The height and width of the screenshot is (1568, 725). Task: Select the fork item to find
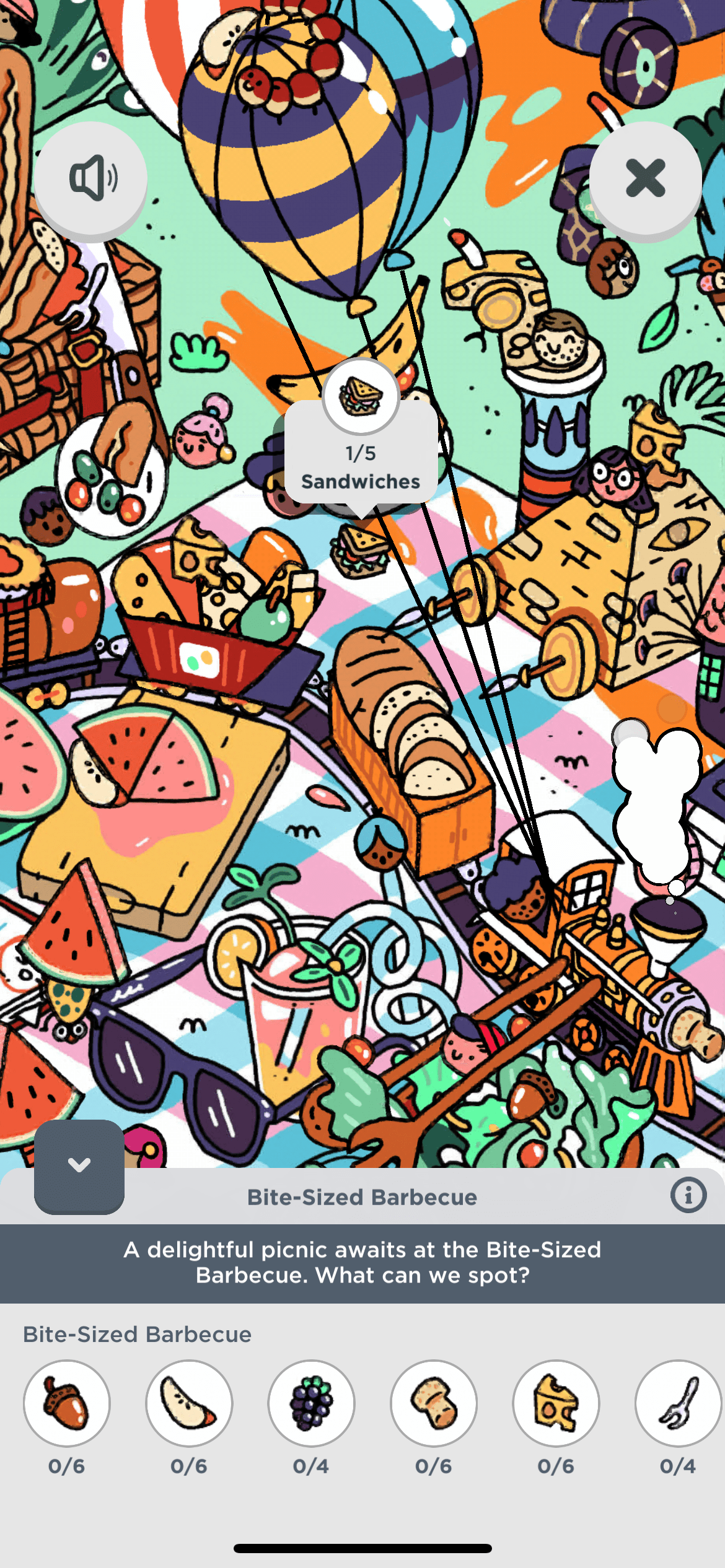(678, 1403)
